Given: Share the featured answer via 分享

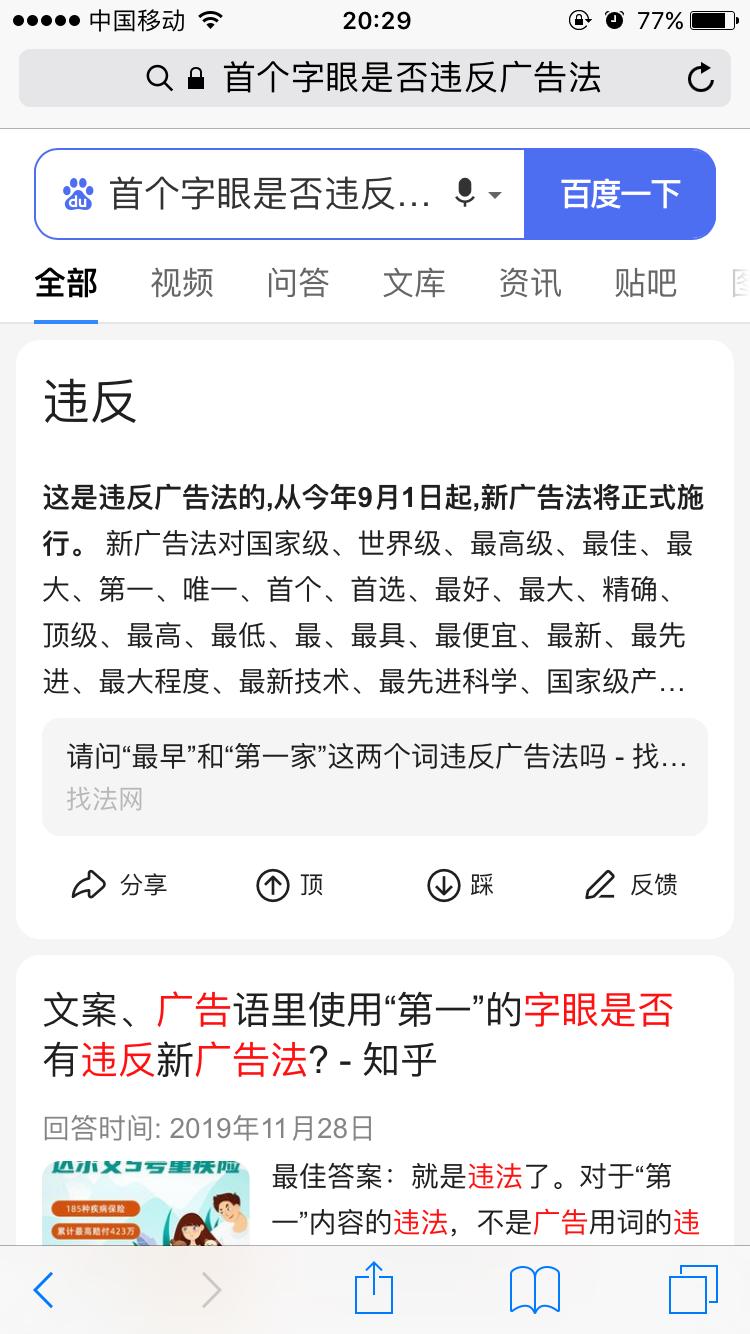Looking at the screenshot, I should tap(120, 885).
